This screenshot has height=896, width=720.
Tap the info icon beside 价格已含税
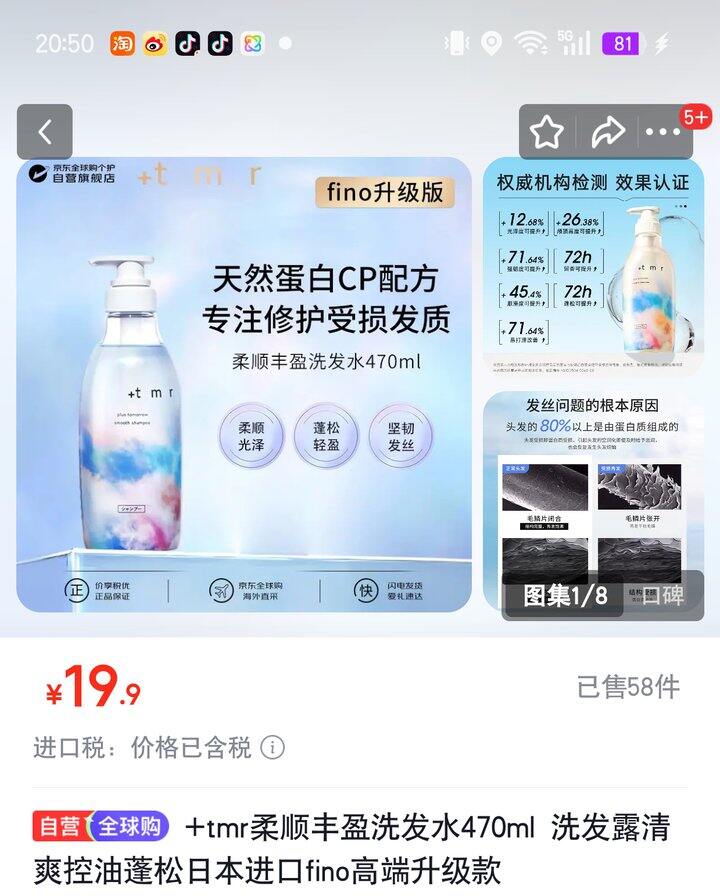(x=273, y=747)
